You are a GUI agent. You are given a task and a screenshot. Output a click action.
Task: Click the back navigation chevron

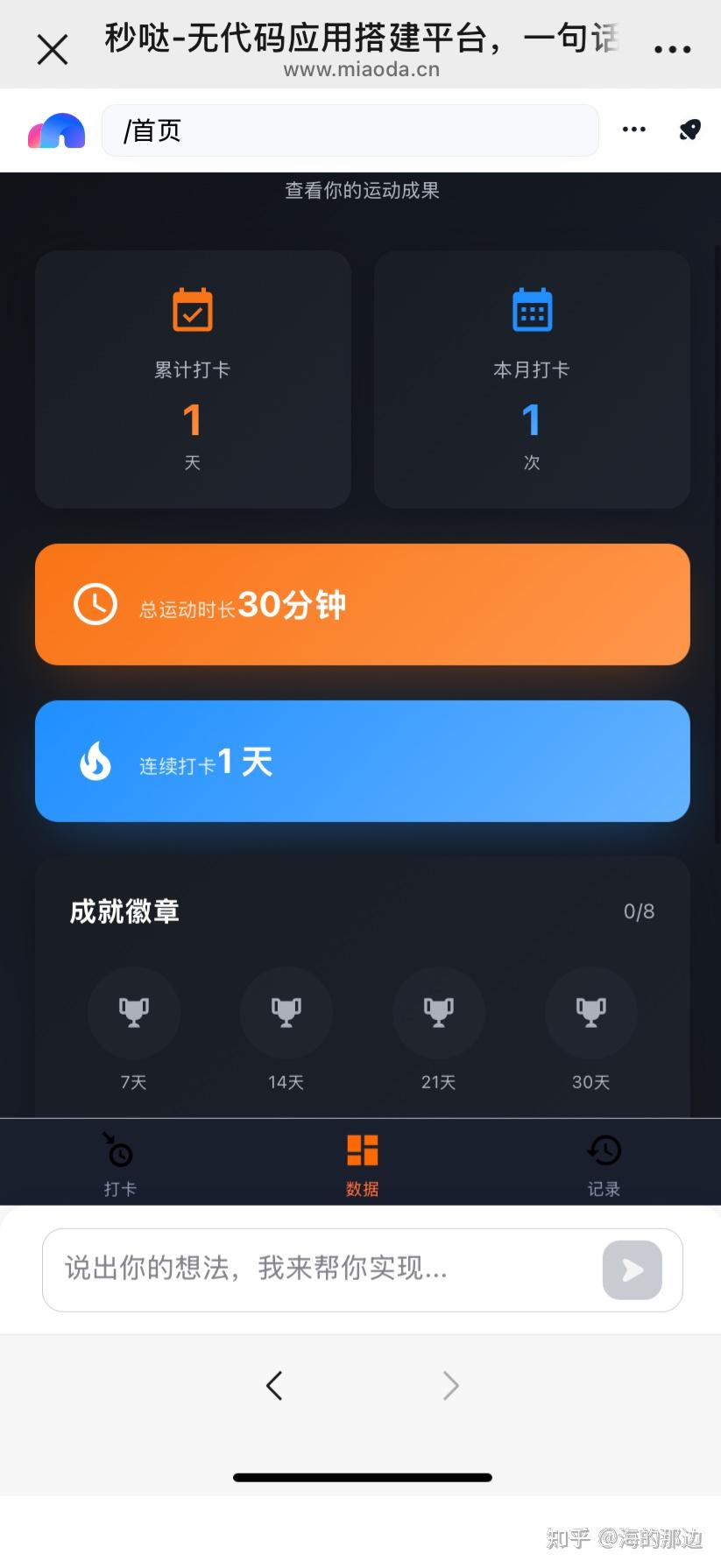274,1386
